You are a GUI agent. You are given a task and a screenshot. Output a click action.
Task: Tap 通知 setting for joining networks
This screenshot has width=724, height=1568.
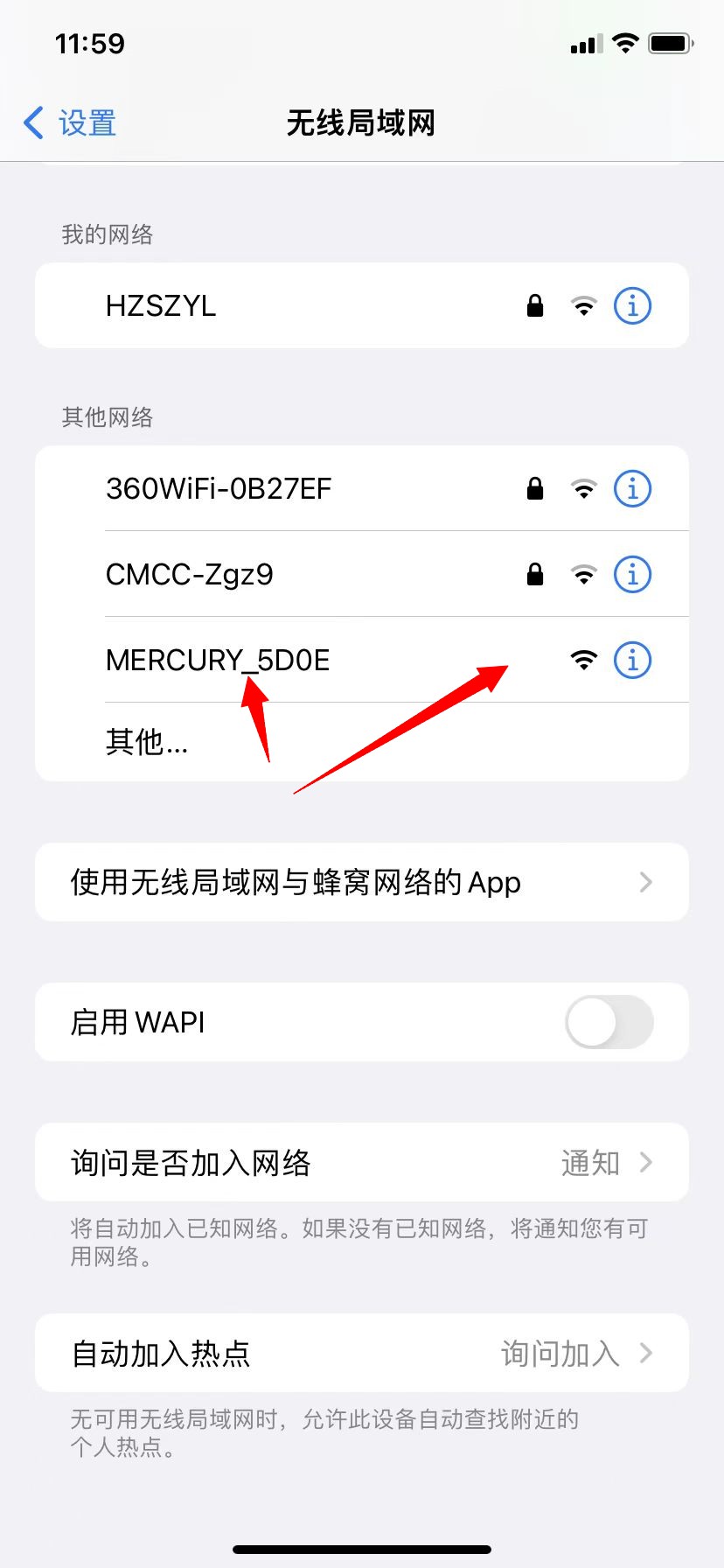[x=589, y=1162]
